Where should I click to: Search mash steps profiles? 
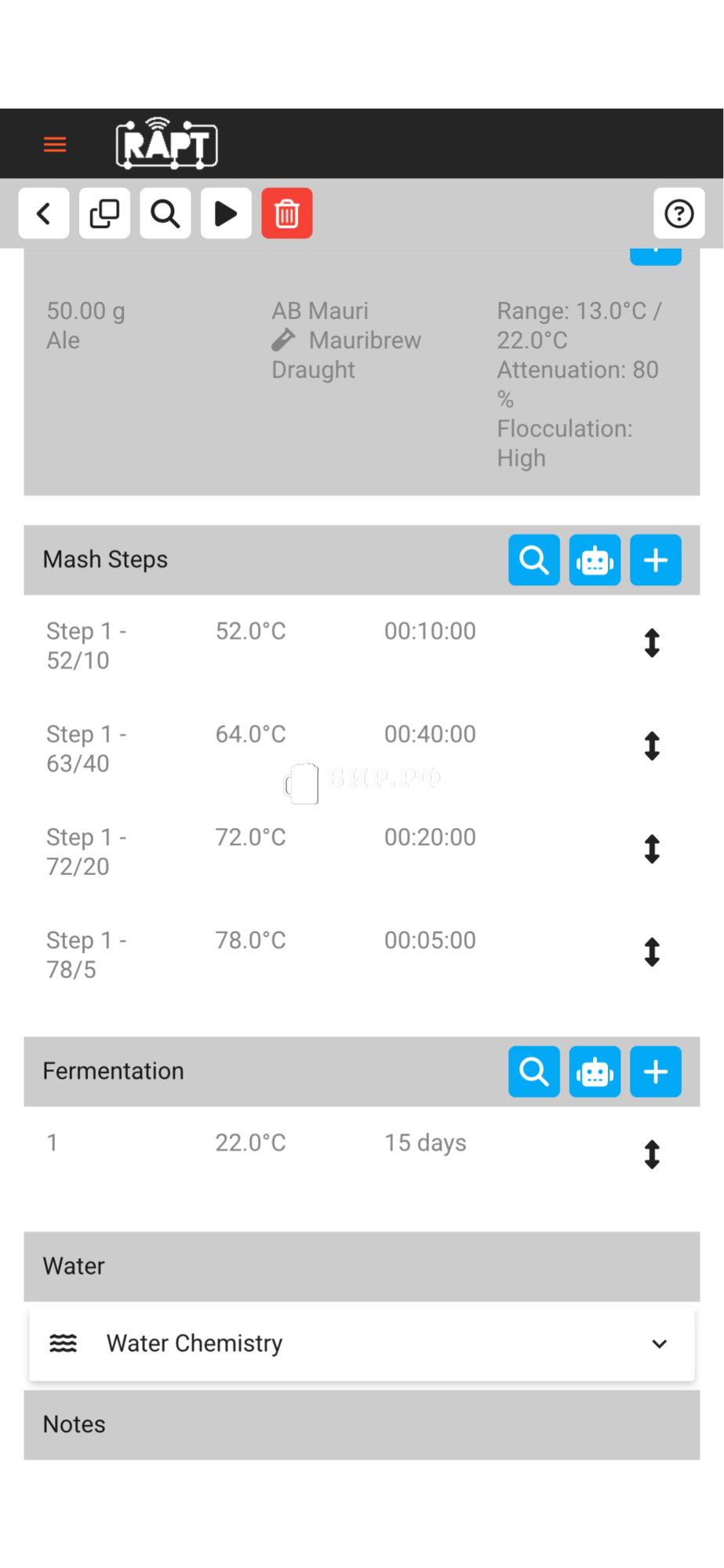tap(533, 560)
